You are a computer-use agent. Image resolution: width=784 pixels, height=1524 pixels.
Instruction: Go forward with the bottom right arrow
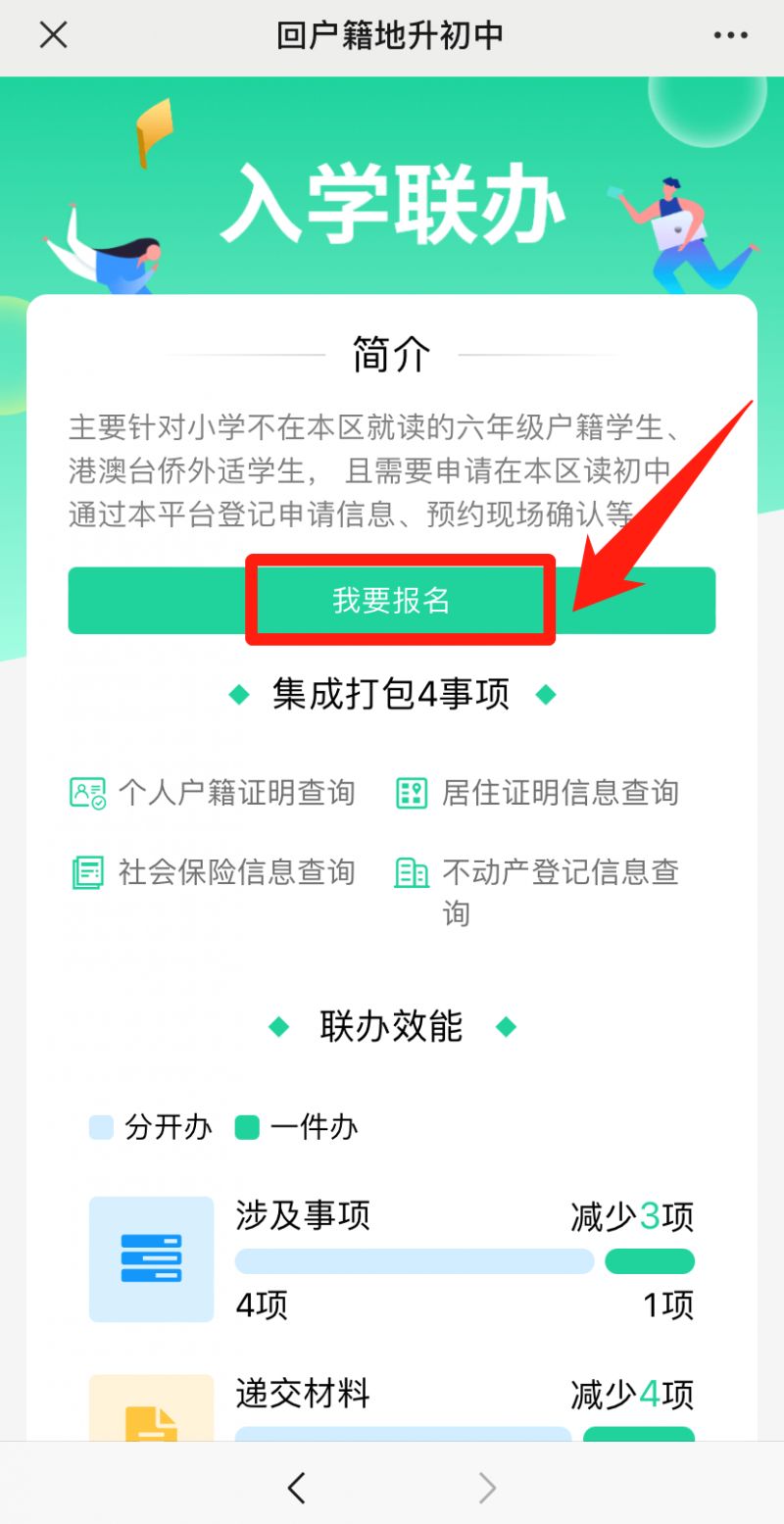coord(487,1488)
